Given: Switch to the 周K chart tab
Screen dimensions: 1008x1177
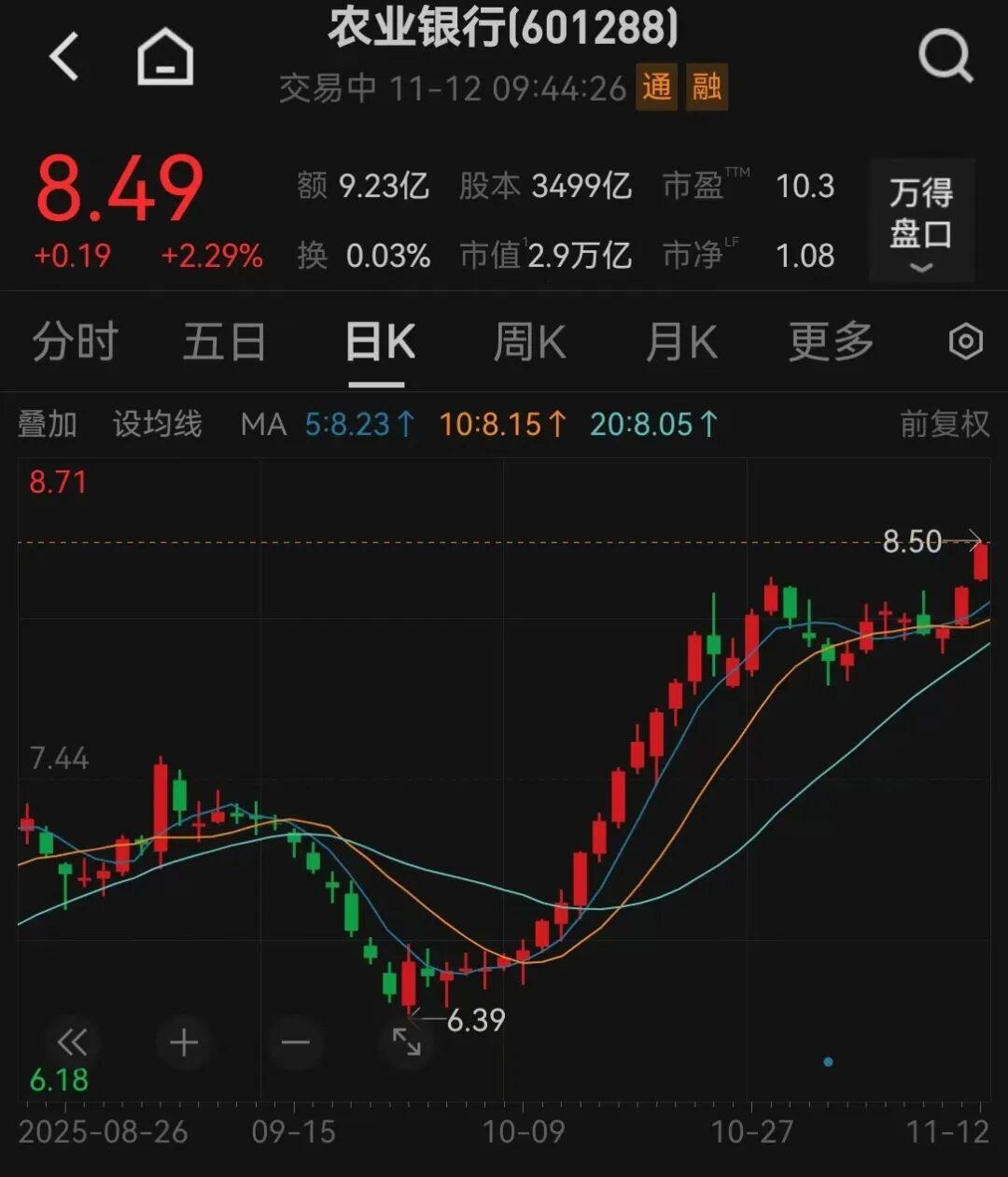Looking at the screenshot, I should [x=529, y=342].
